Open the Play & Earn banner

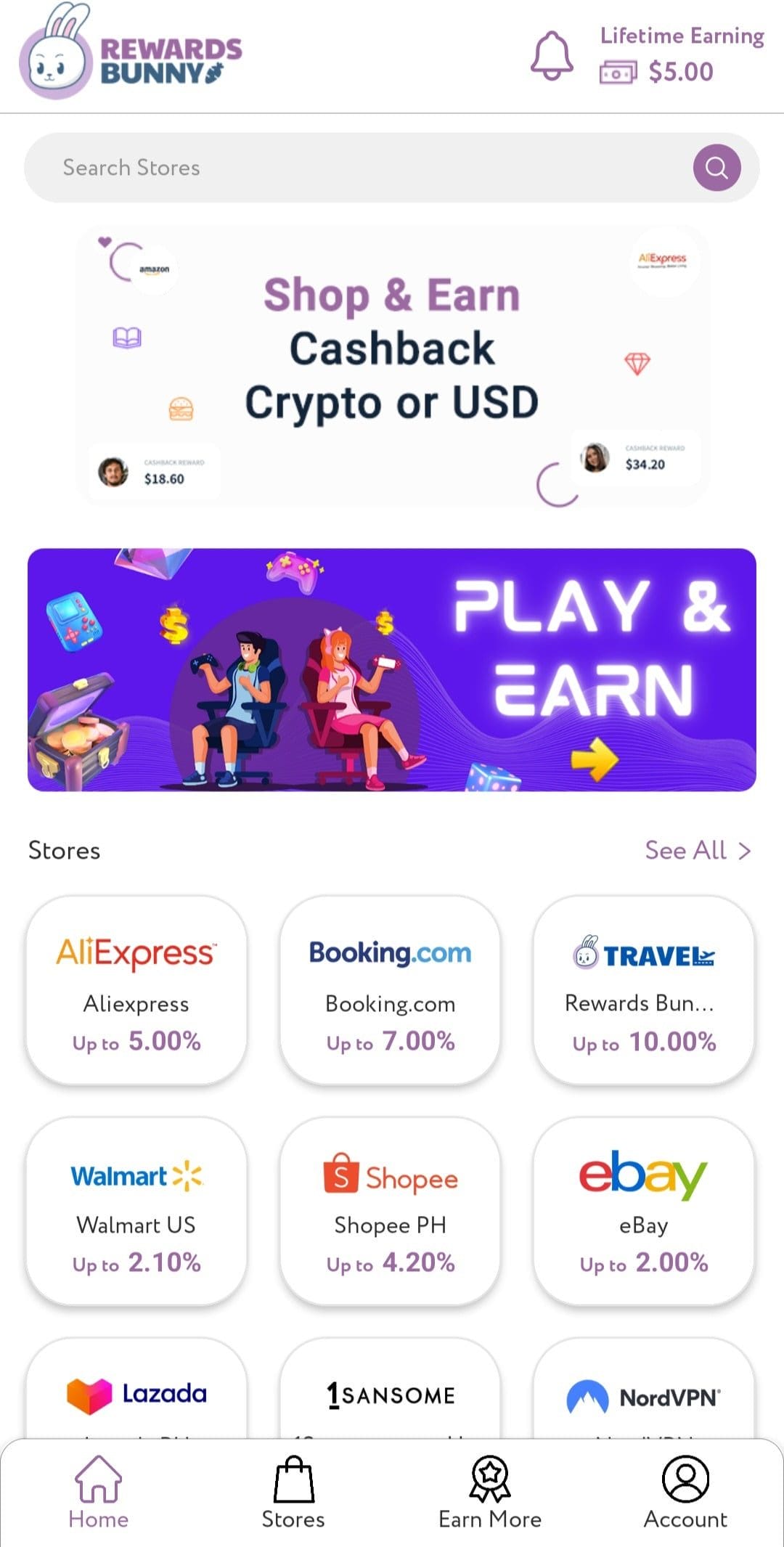[392, 669]
